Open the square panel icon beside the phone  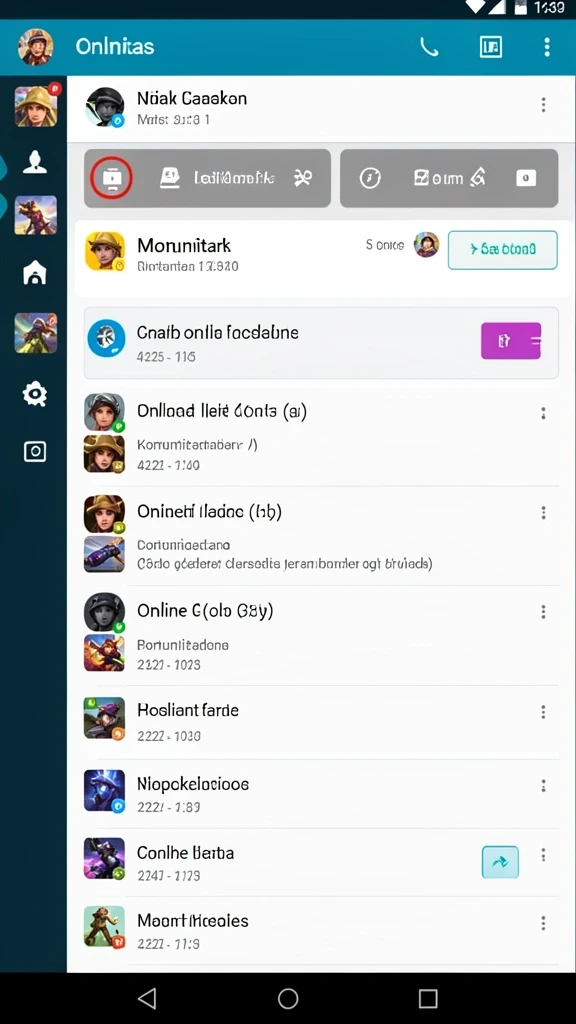tap(490, 47)
